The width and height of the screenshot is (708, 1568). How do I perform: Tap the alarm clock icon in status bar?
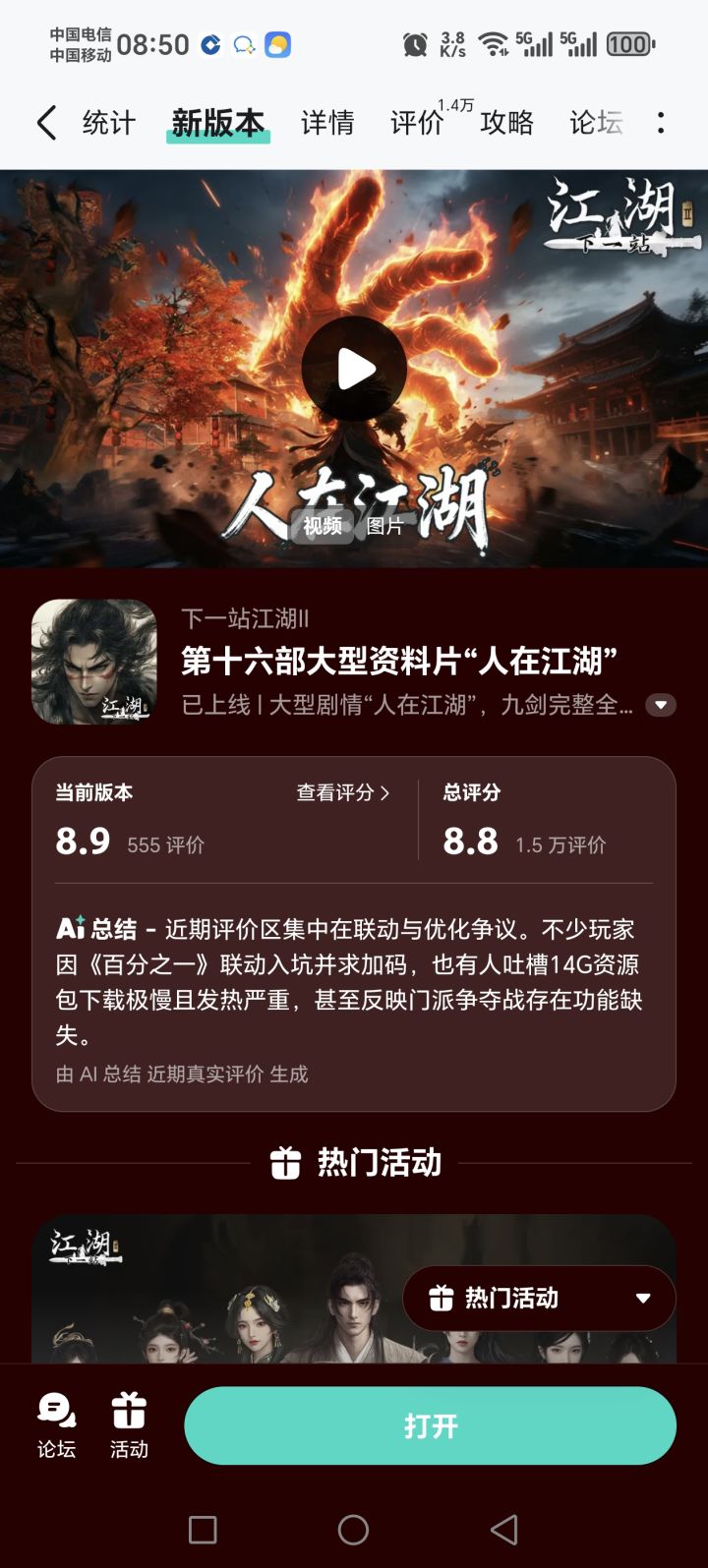click(414, 43)
